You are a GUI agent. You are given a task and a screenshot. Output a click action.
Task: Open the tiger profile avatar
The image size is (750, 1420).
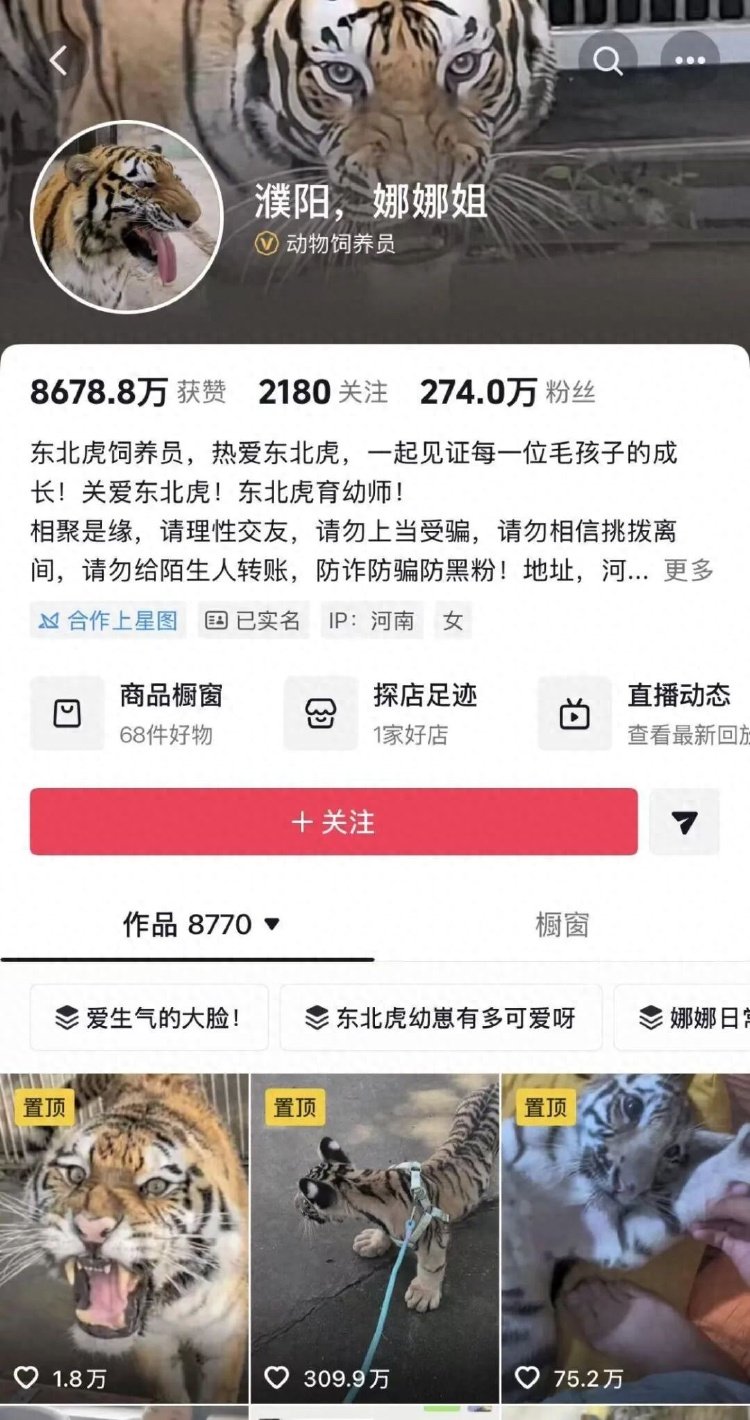(x=126, y=217)
